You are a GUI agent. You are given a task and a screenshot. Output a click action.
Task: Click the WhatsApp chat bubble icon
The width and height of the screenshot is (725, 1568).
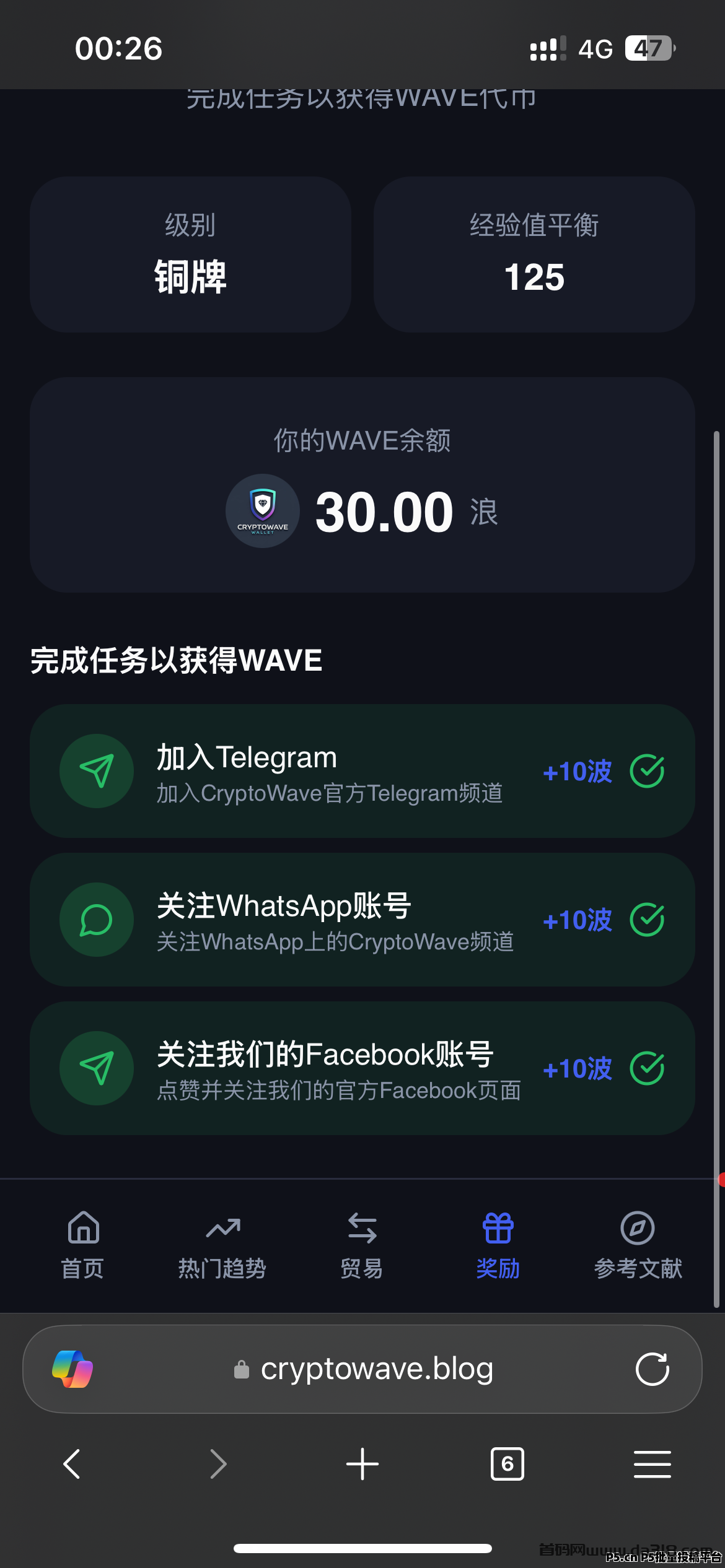(x=97, y=920)
